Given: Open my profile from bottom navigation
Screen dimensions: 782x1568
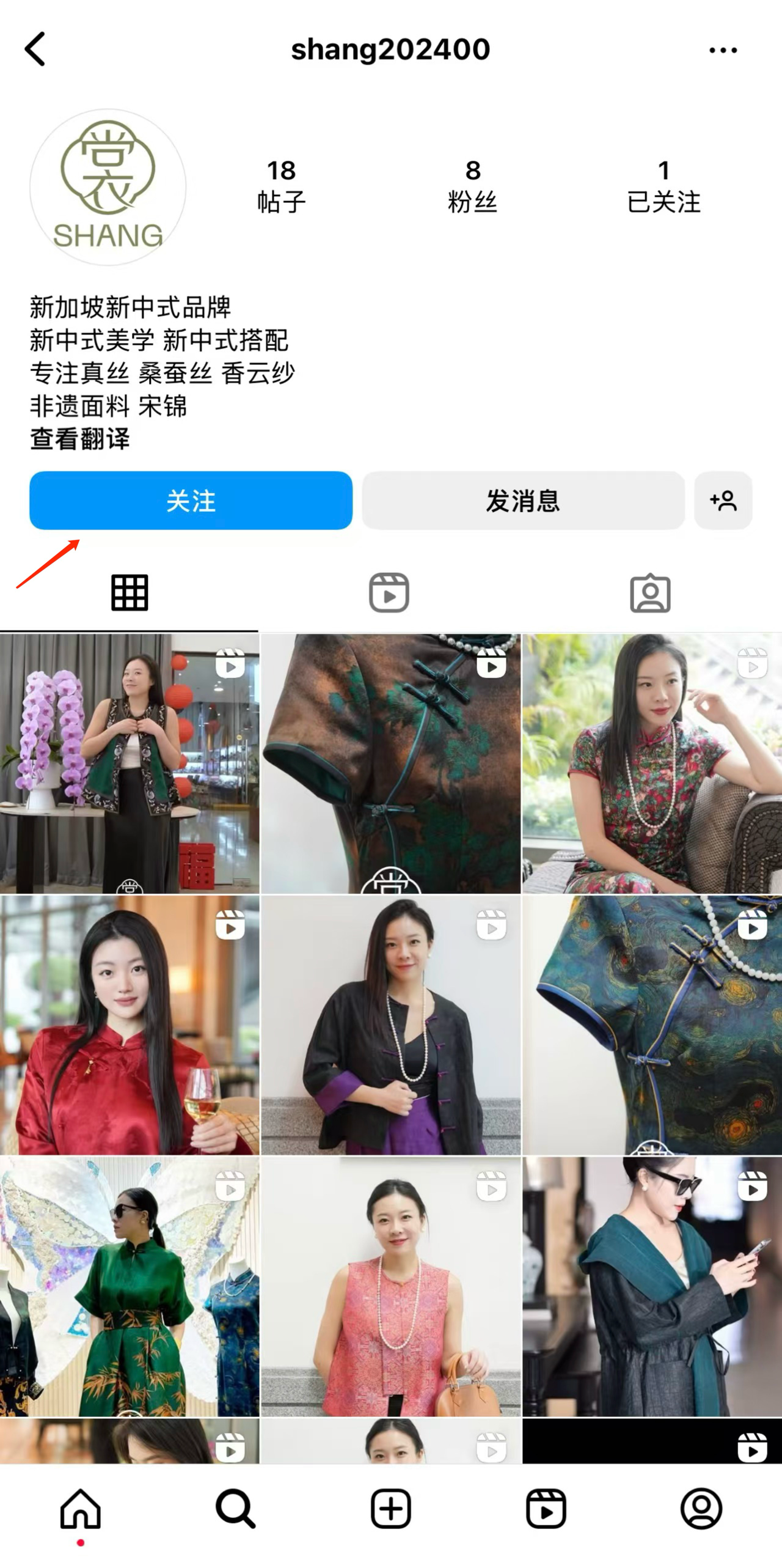Looking at the screenshot, I should pyautogui.click(x=701, y=1508).
